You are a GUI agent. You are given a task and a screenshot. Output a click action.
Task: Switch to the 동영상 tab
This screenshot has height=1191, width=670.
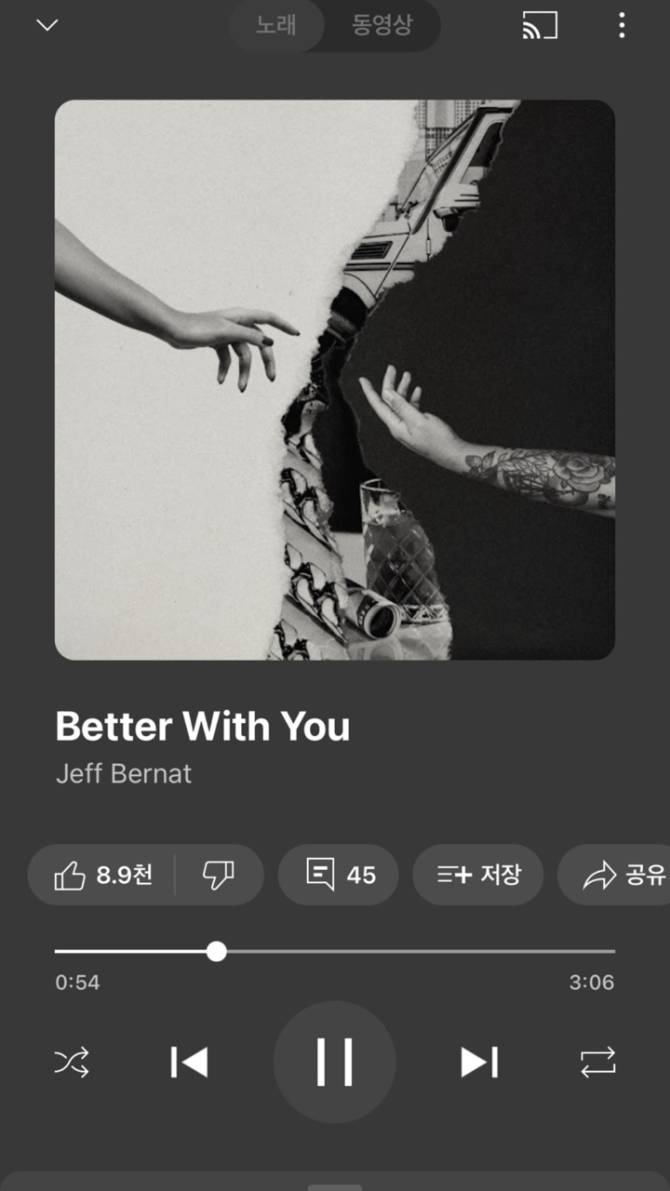[x=382, y=25]
